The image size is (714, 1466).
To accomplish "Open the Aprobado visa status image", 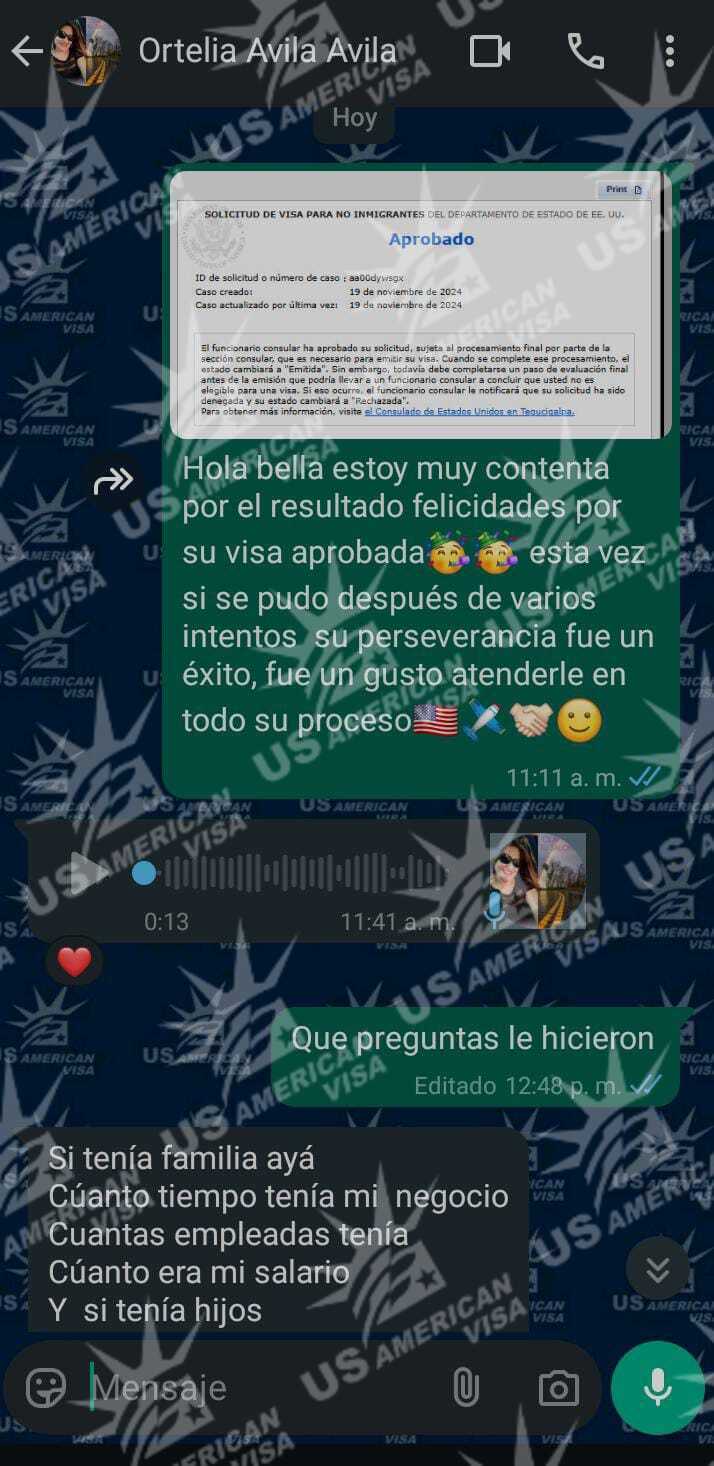I will tap(420, 305).
